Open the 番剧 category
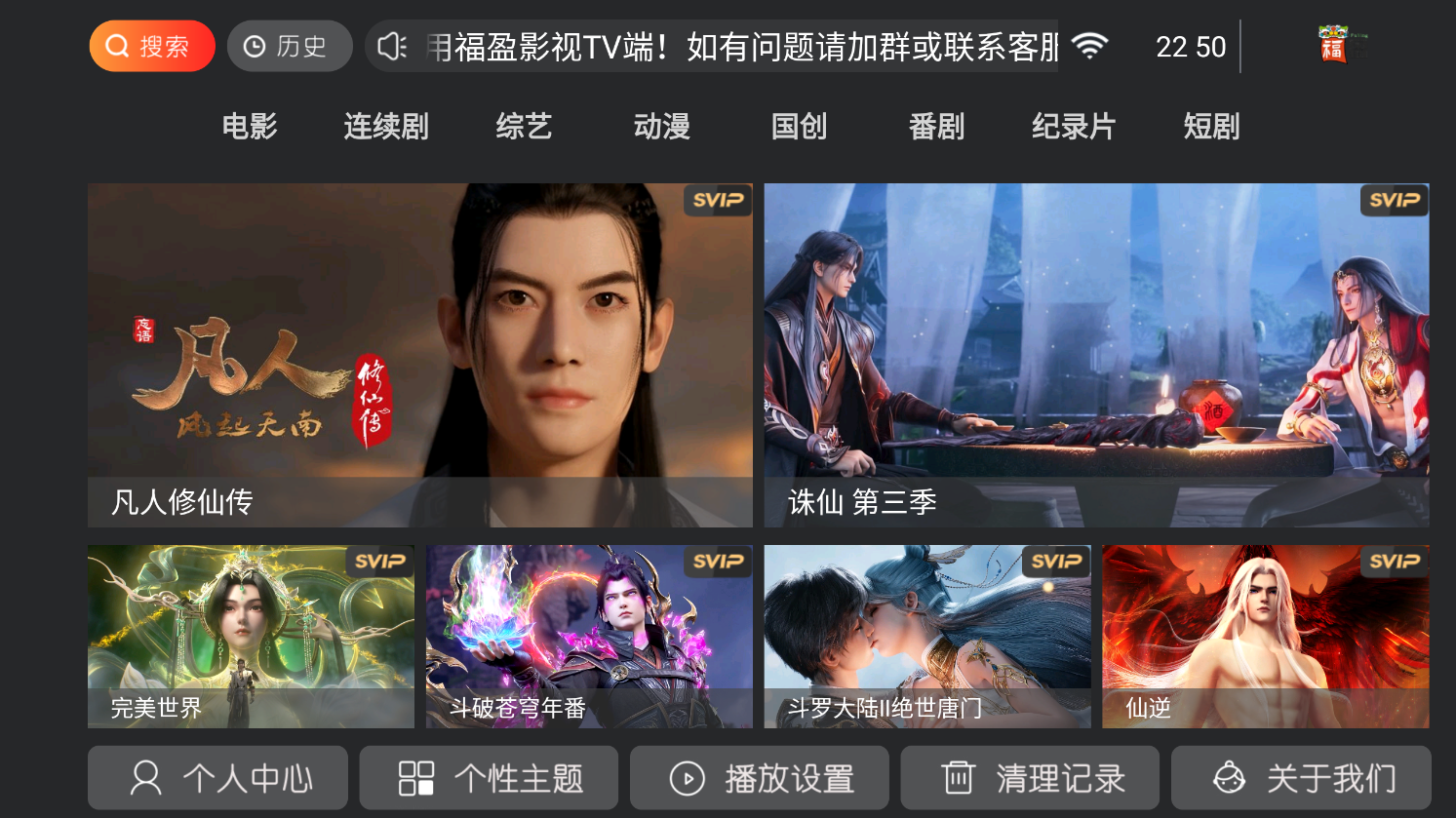The height and width of the screenshot is (818, 1456). click(x=936, y=126)
